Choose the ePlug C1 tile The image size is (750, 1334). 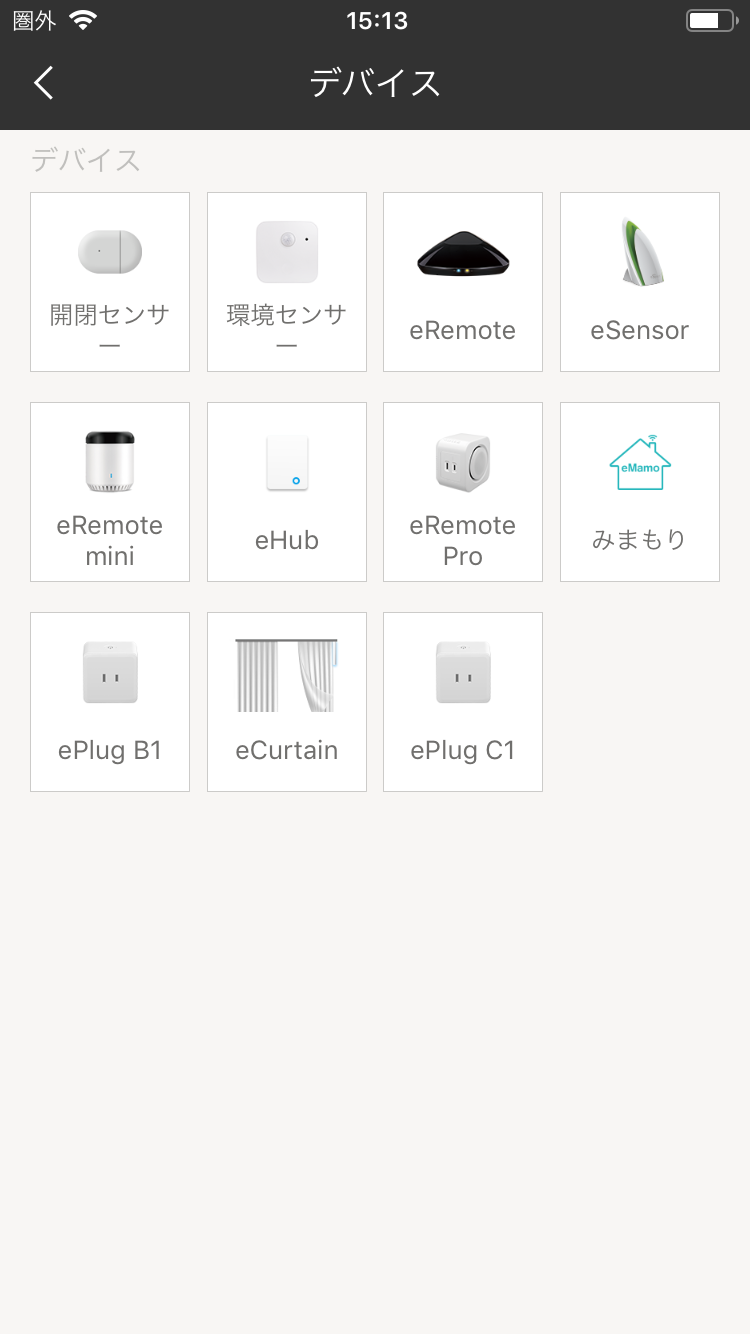point(463,702)
